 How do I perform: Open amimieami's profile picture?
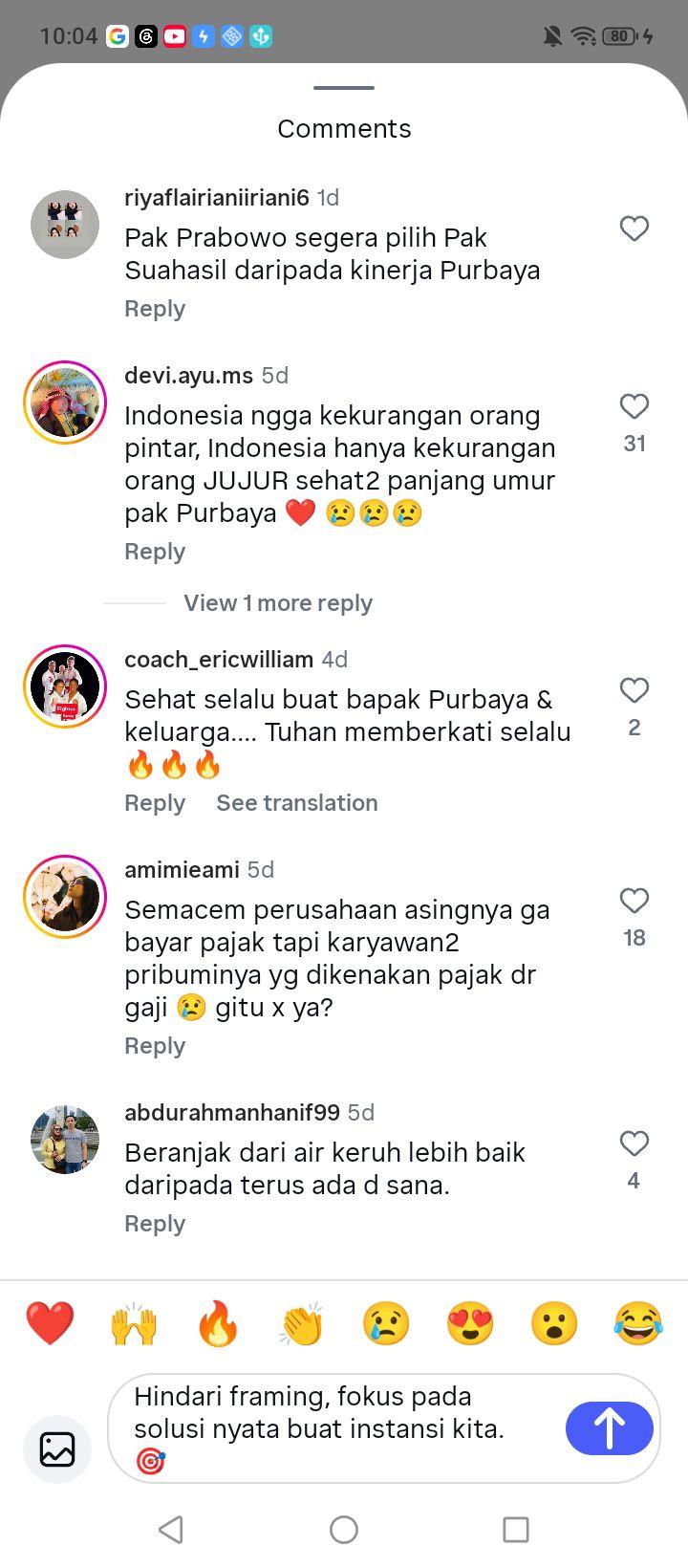point(65,897)
